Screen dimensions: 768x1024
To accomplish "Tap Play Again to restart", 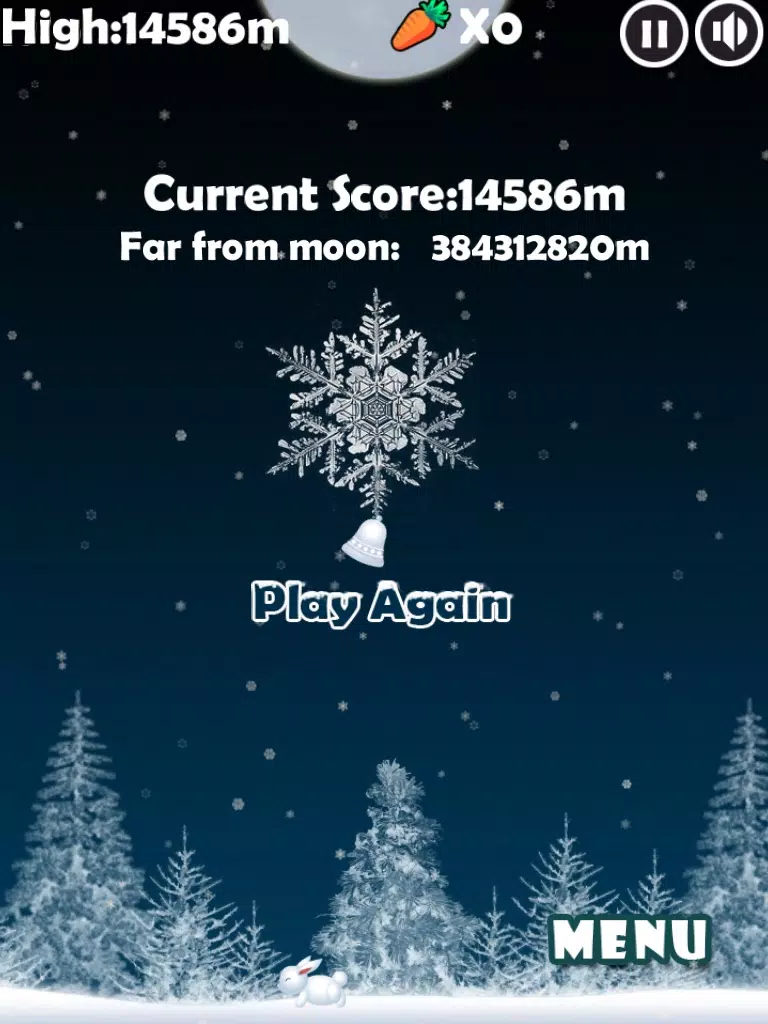I will [x=381, y=604].
